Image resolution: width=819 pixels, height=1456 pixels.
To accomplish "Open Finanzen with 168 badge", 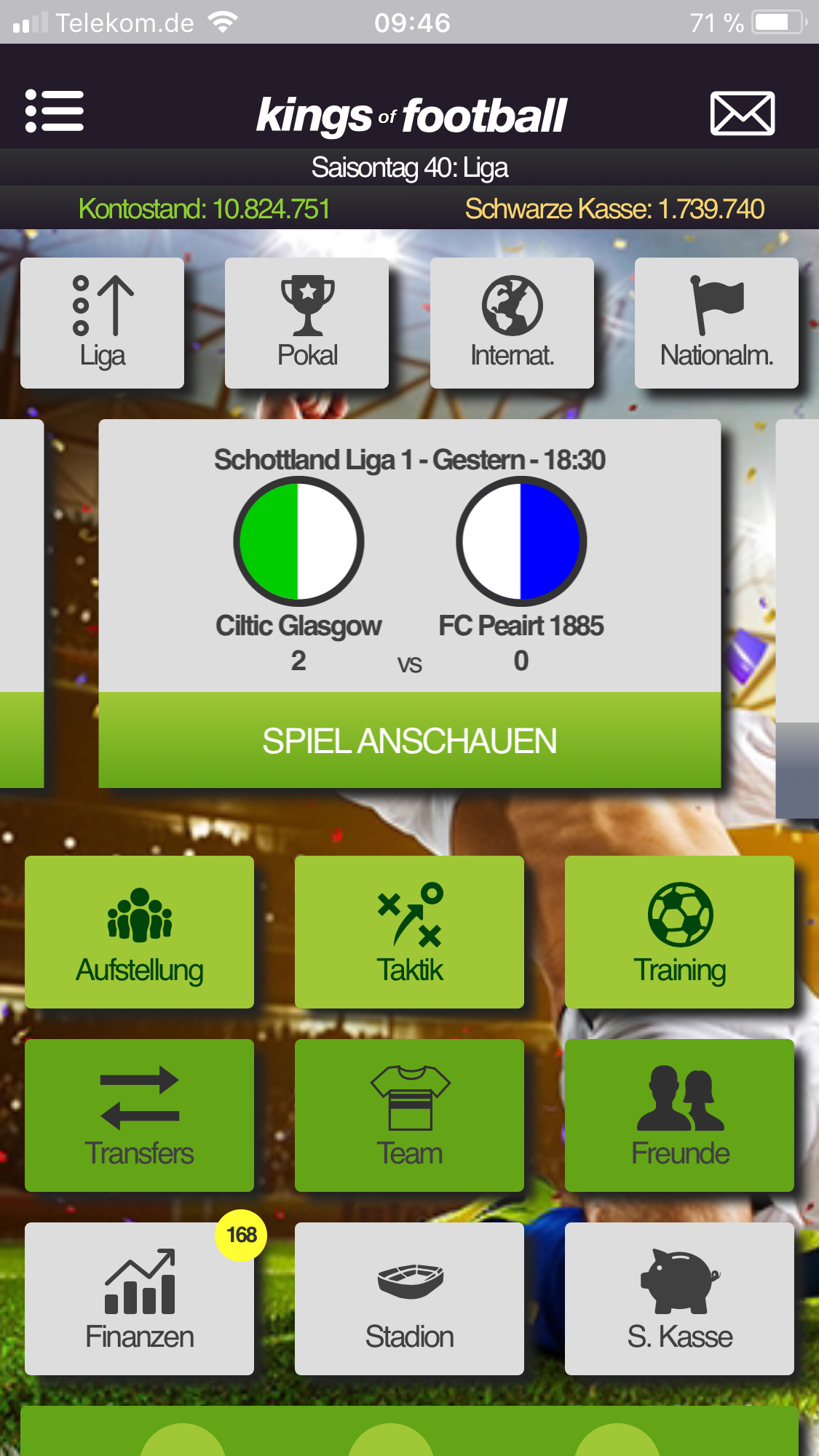I will (140, 1299).
